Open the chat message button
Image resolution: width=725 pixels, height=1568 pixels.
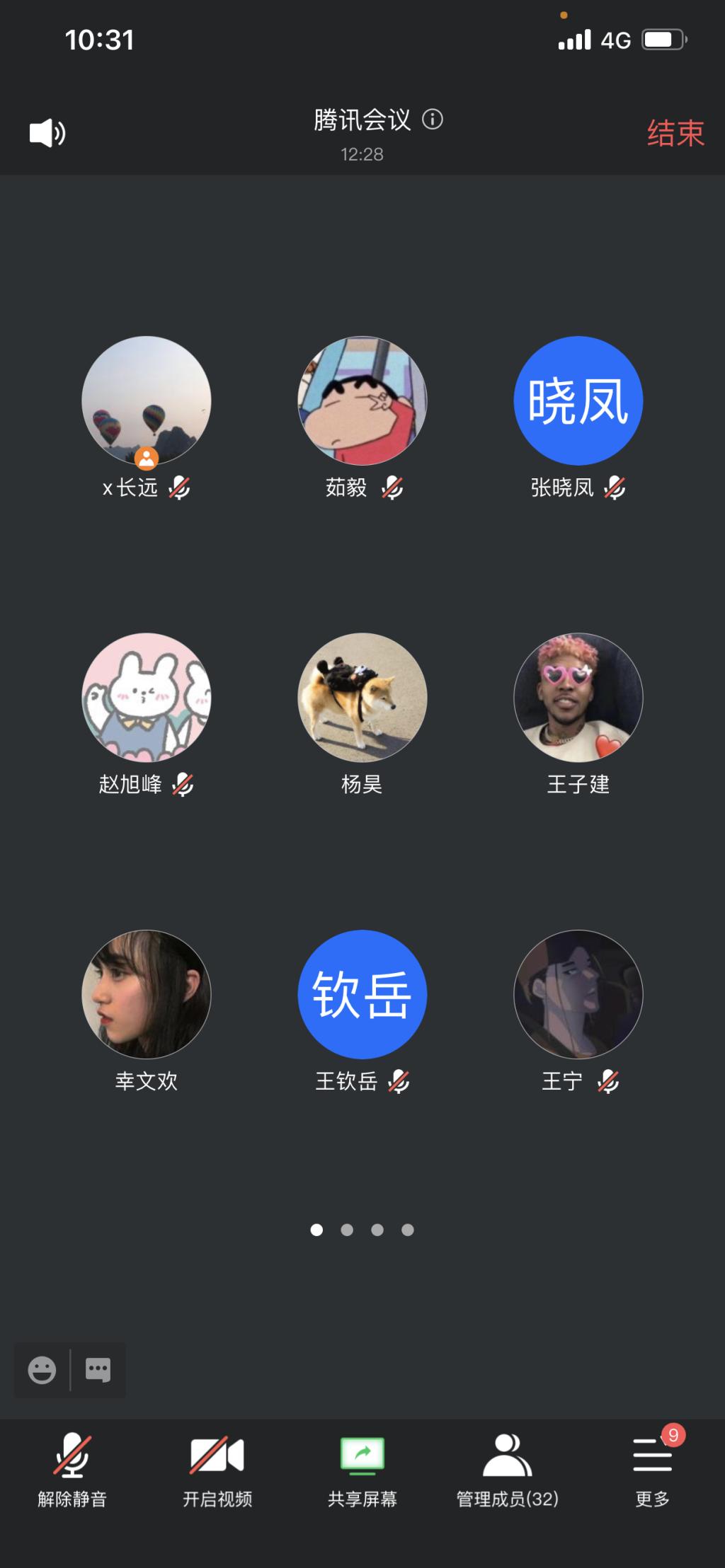(98, 1370)
